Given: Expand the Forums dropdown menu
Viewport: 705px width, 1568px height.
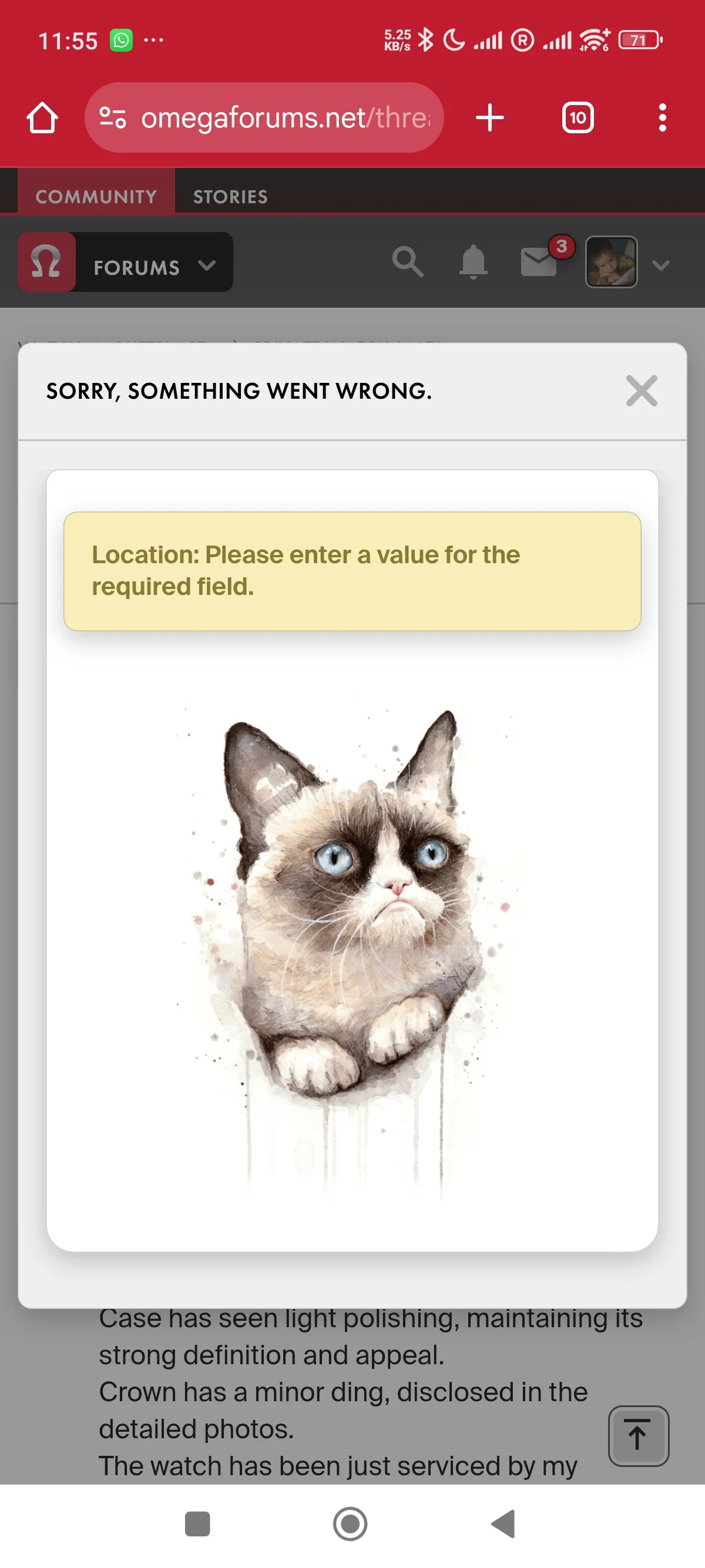Looking at the screenshot, I should point(152,267).
